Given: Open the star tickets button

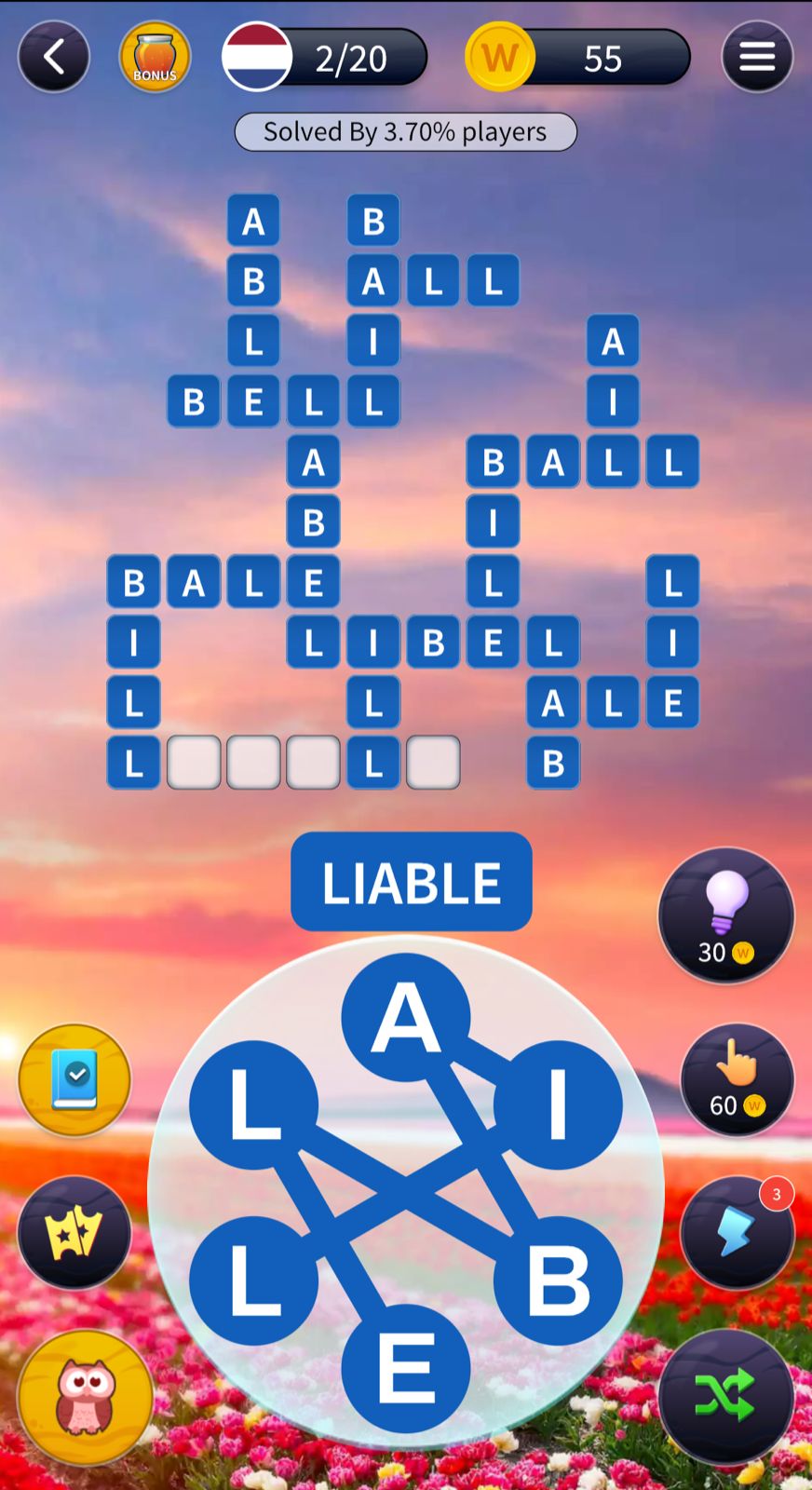Looking at the screenshot, I should tap(74, 1232).
